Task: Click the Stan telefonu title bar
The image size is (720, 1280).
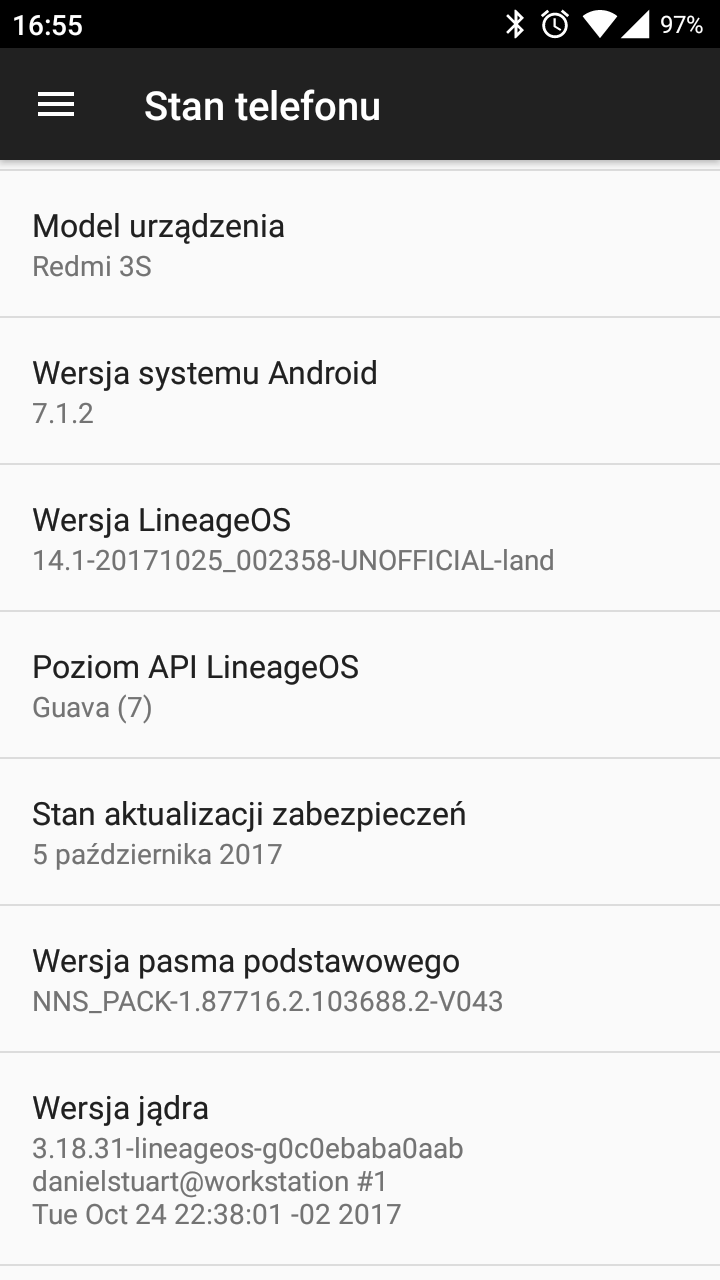Action: (x=262, y=104)
